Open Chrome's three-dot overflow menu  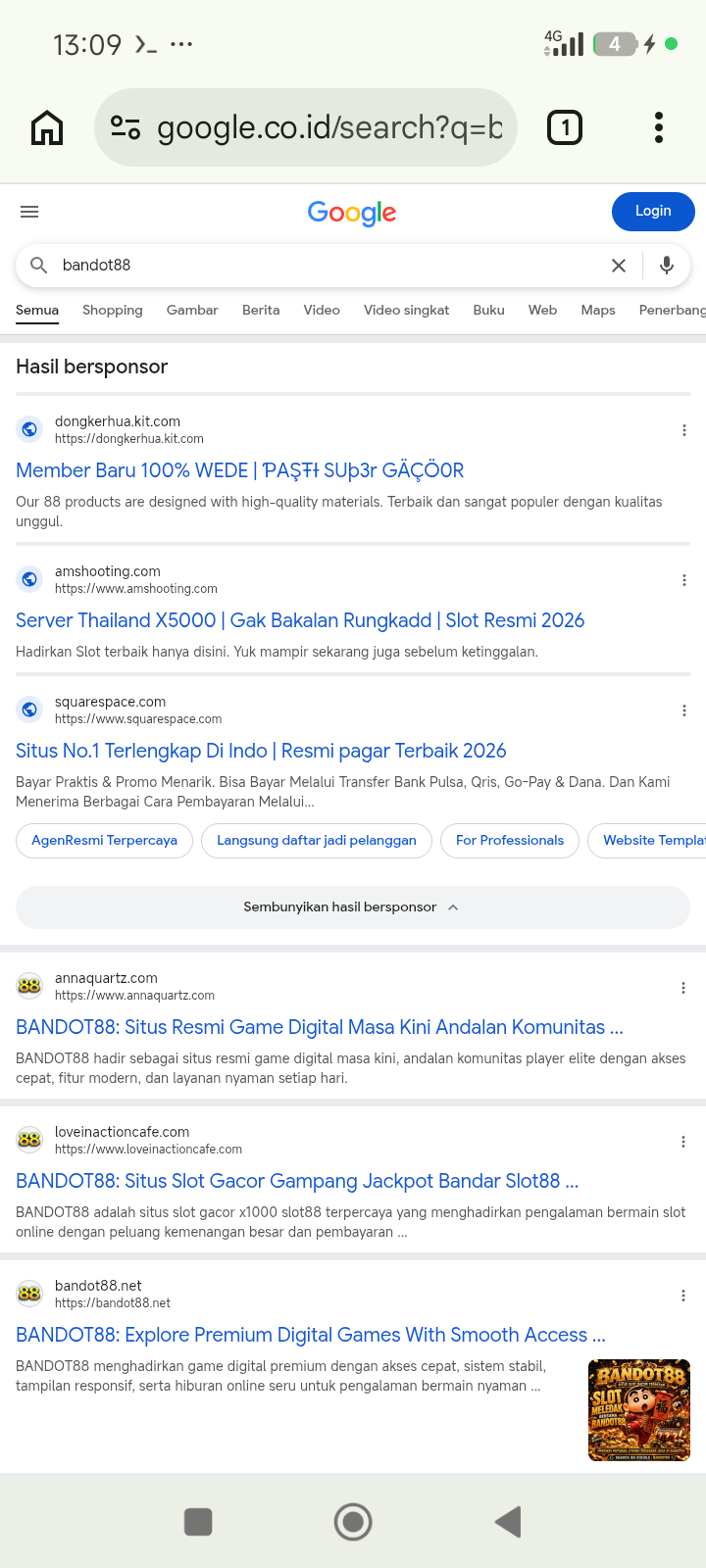[x=659, y=127]
